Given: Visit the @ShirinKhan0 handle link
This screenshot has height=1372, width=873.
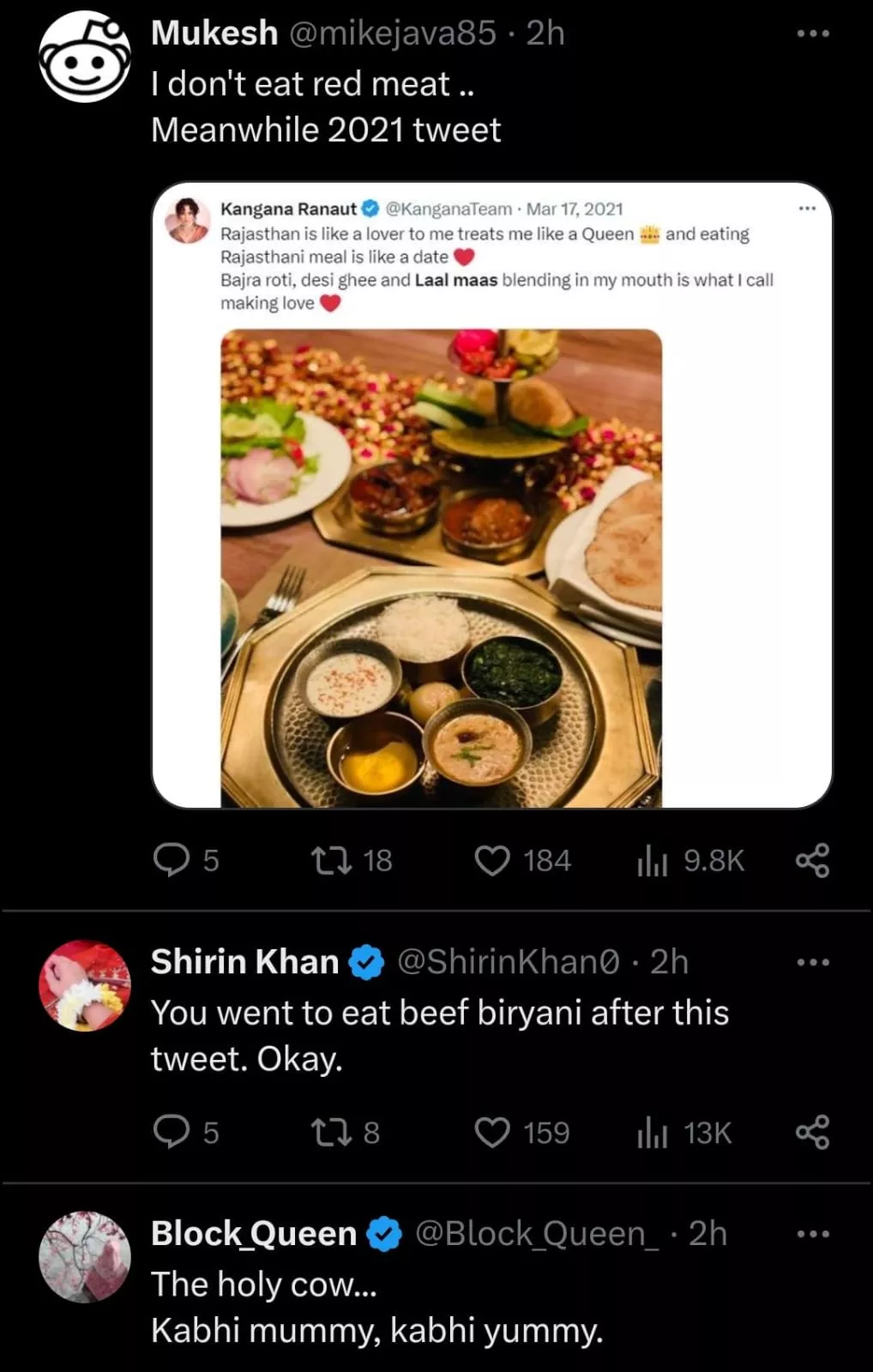Looking at the screenshot, I should pyautogui.click(x=508, y=962).
